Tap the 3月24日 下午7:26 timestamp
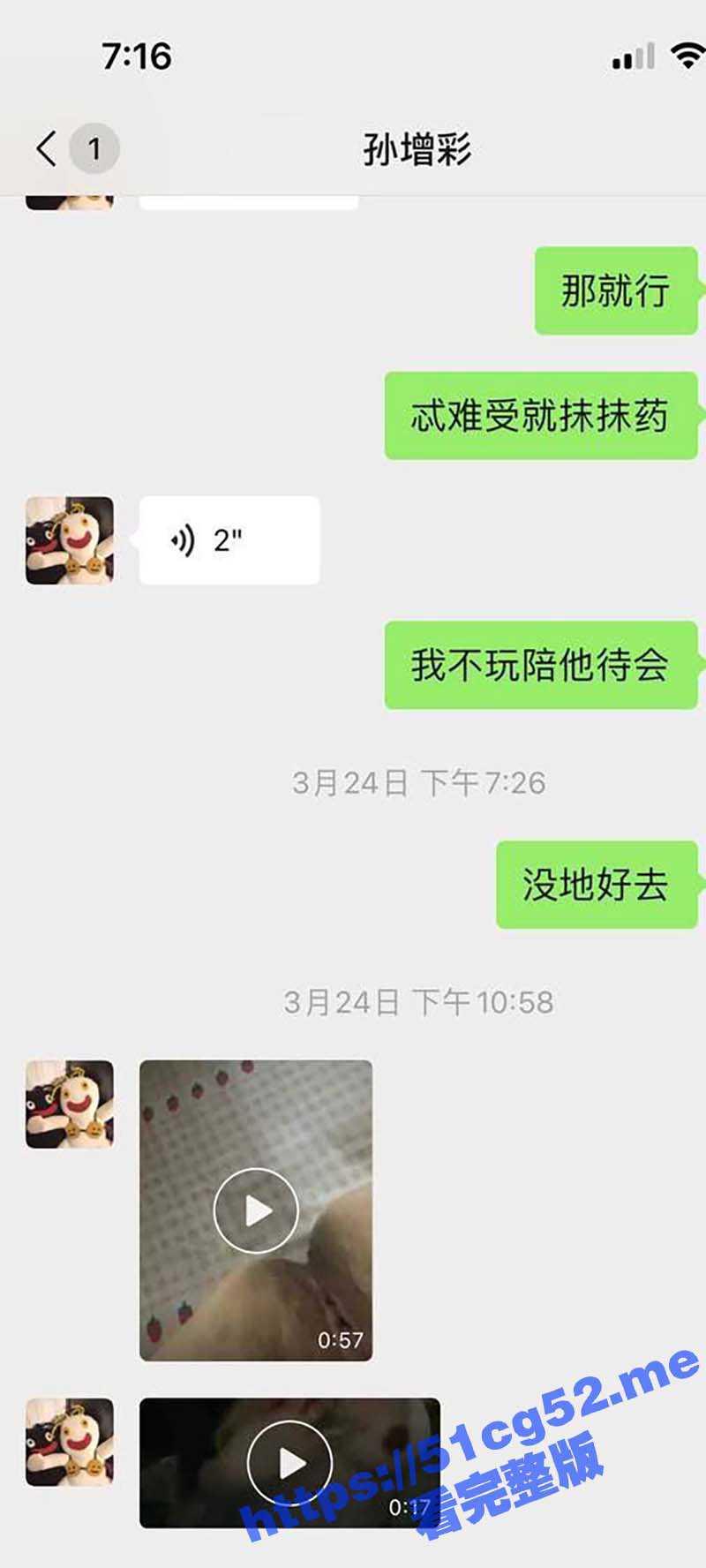The width and height of the screenshot is (706, 1568). 417,780
